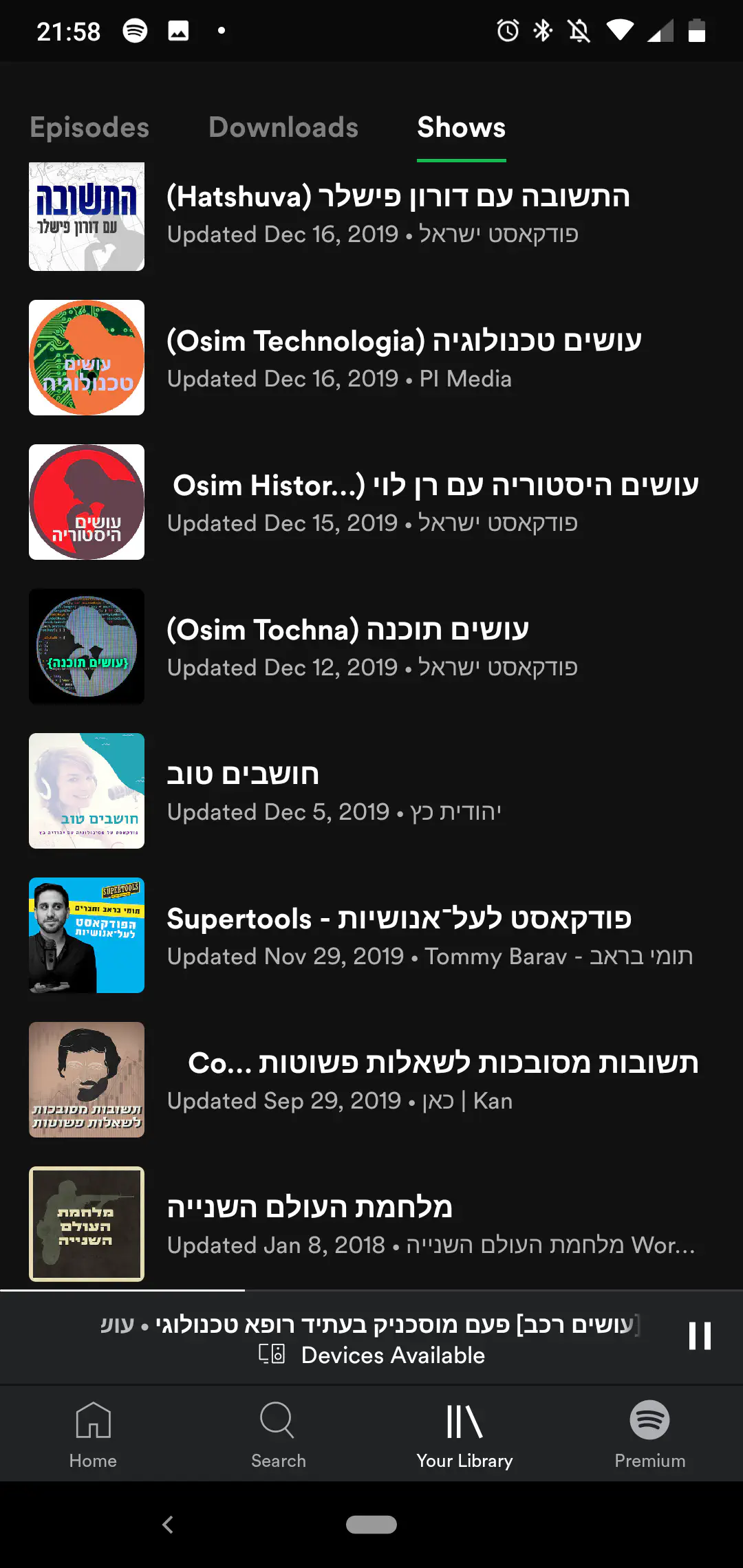
Task: Open the Premium tab
Action: (649, 1434)
